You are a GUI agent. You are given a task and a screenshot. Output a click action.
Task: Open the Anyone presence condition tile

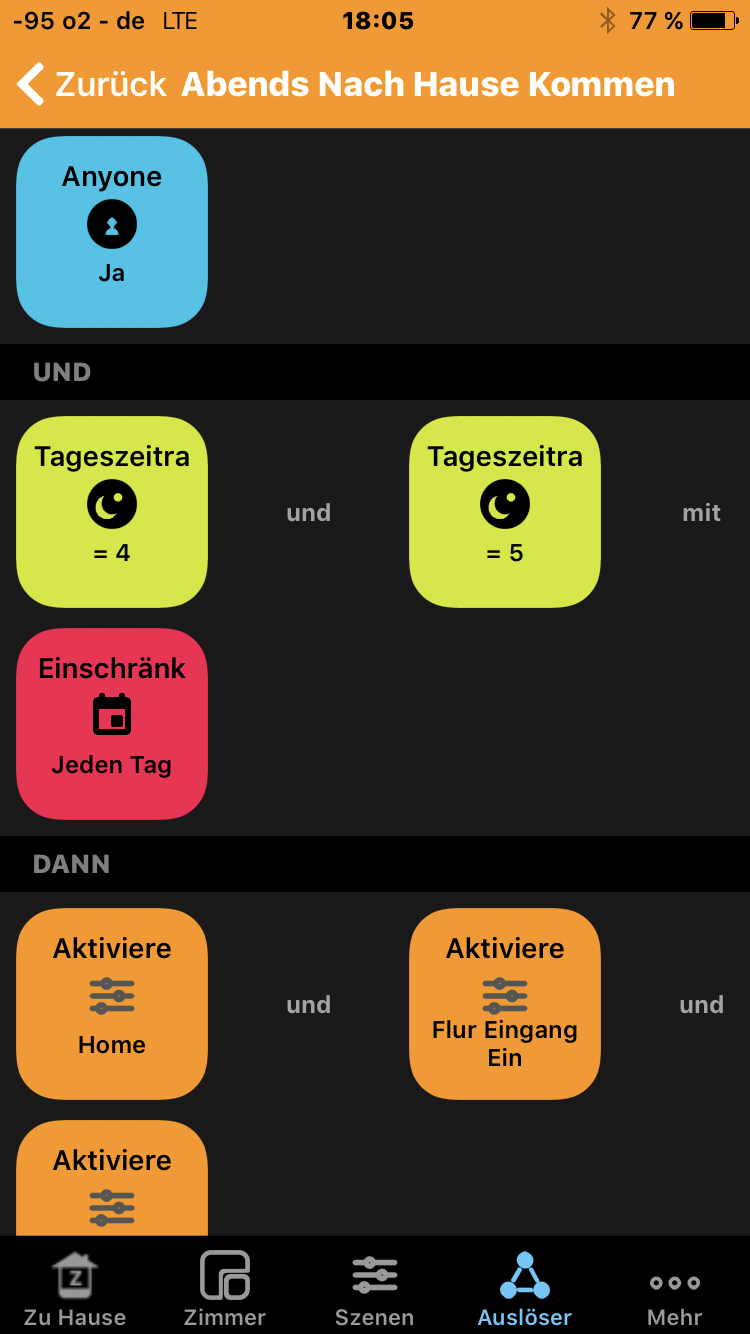[112, 232]
